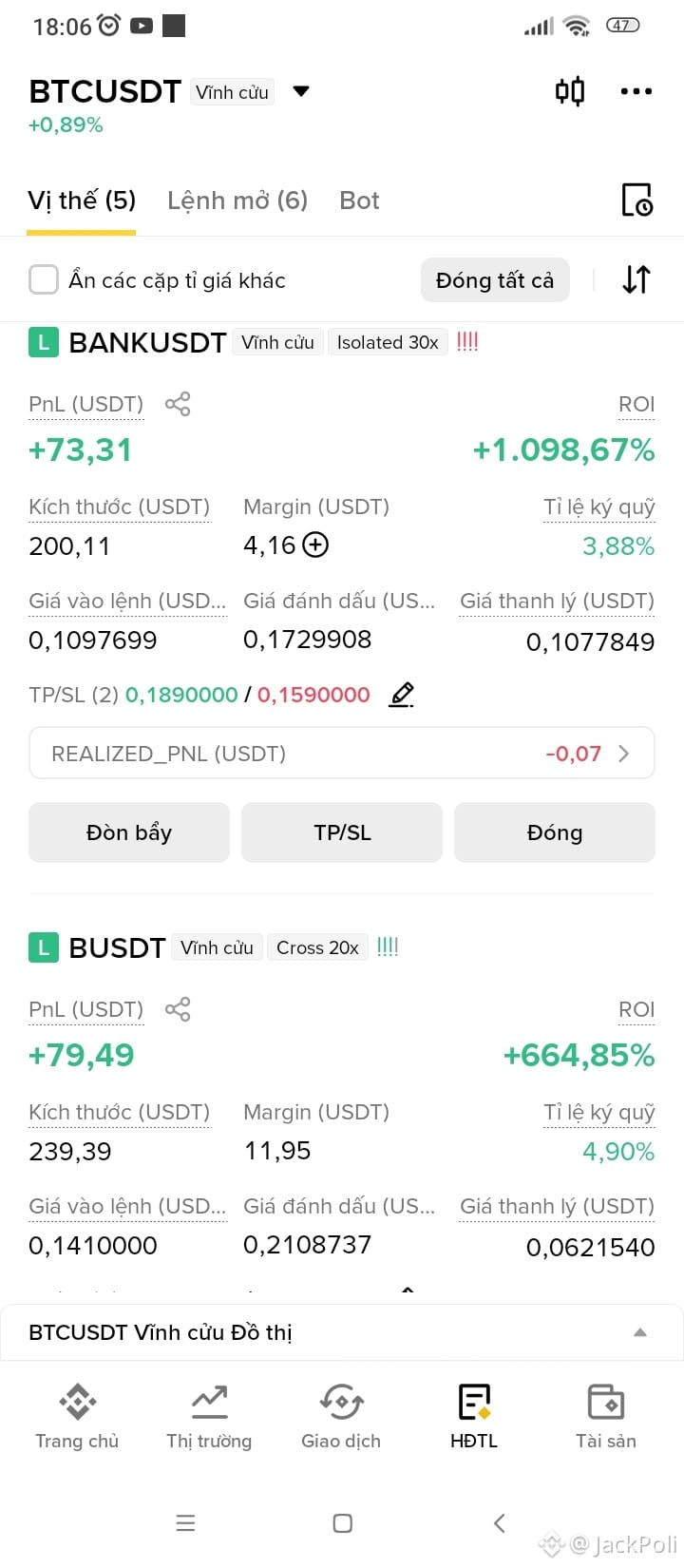Screen dimensions: 684x1568
Task: Share the BANKUSDT PnL
Action: 178,404
